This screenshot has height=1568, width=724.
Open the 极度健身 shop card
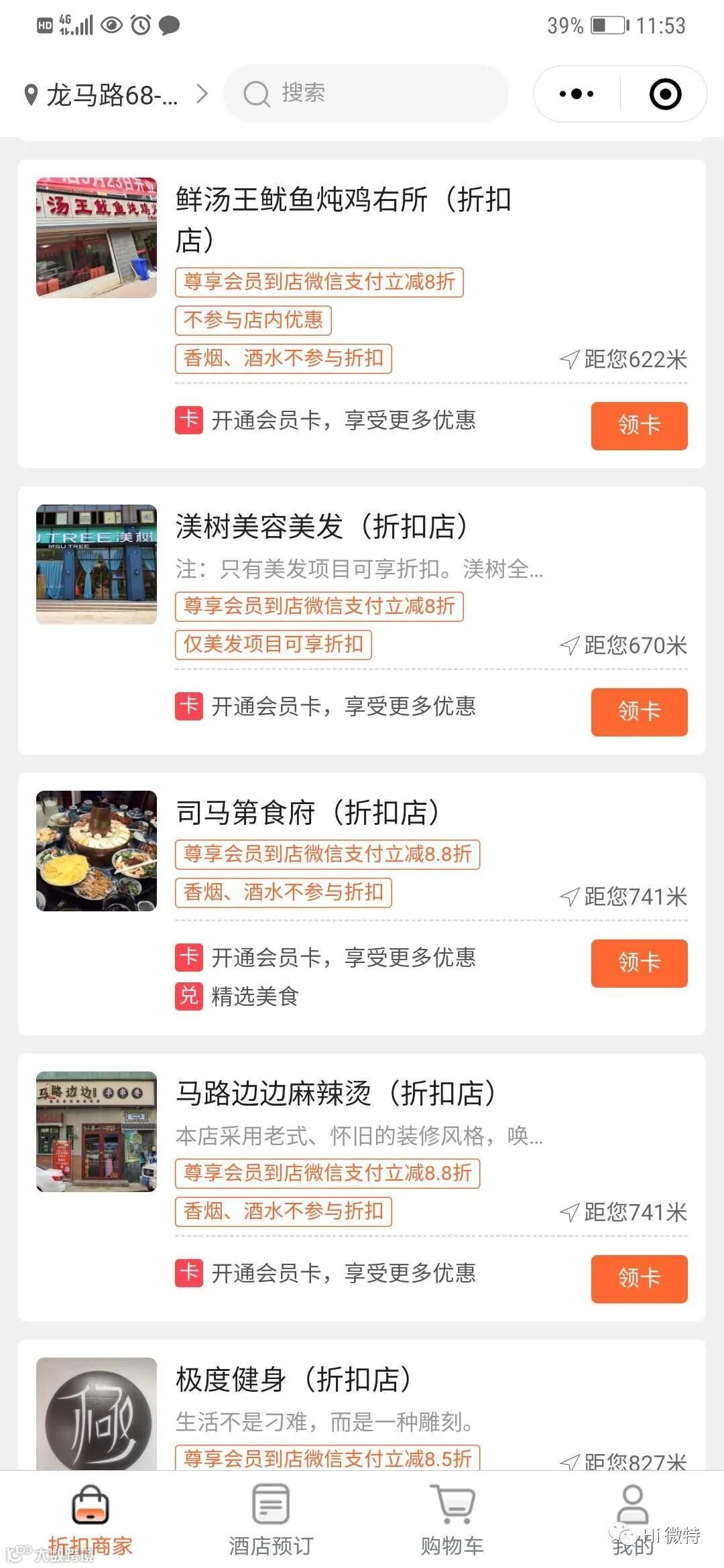tap(294, 1380)
